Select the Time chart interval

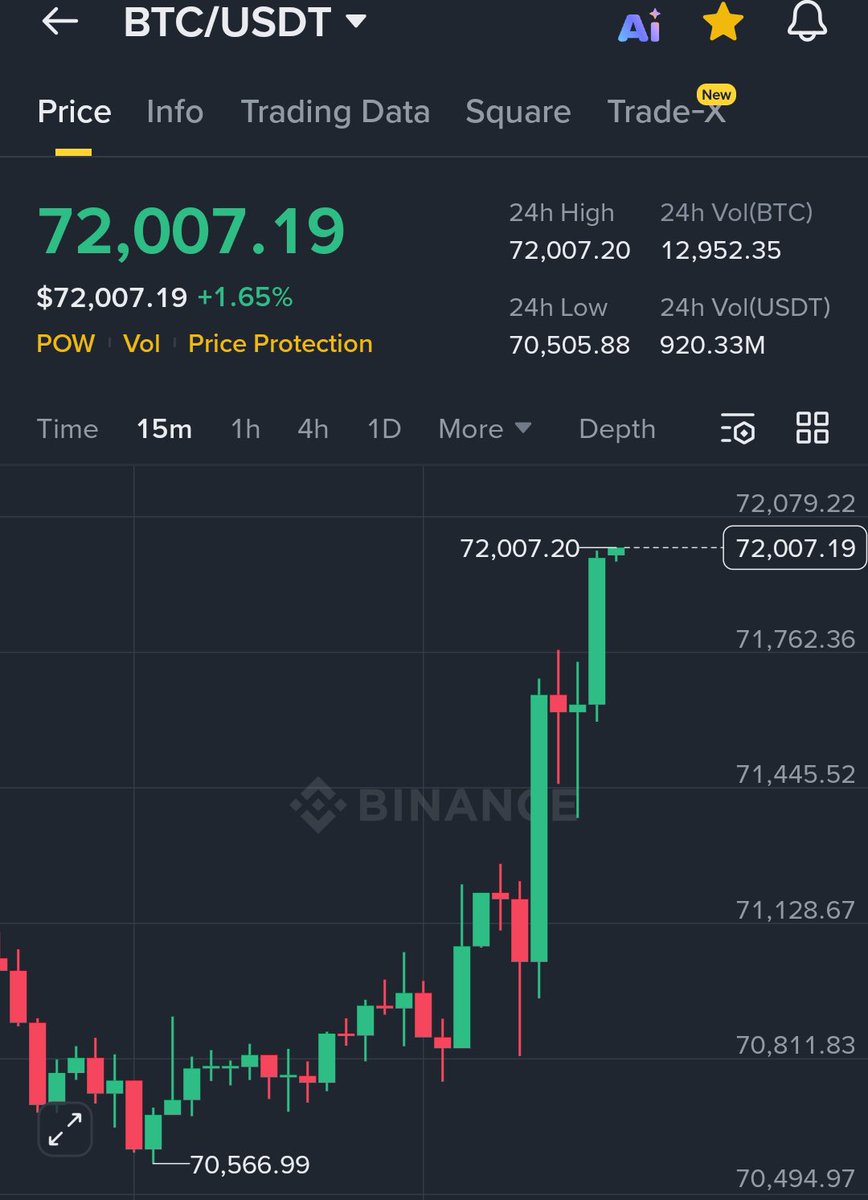point(67,429)
